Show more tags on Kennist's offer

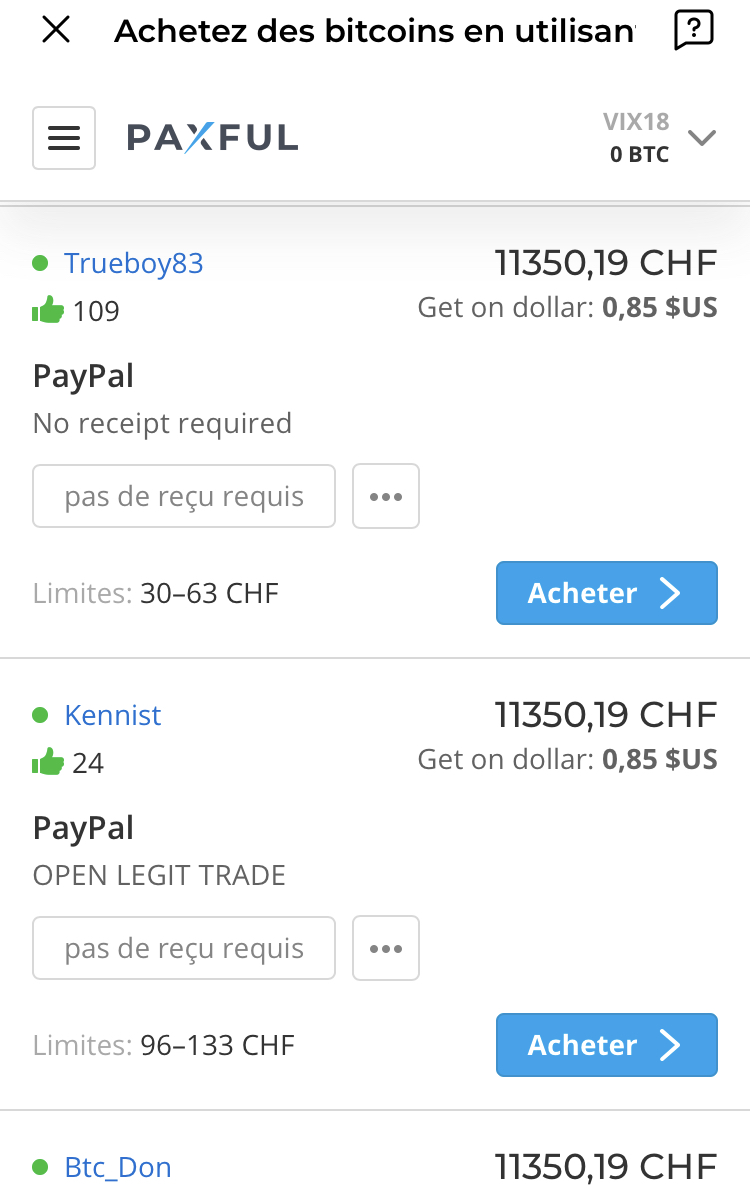[x=386, y=948]
